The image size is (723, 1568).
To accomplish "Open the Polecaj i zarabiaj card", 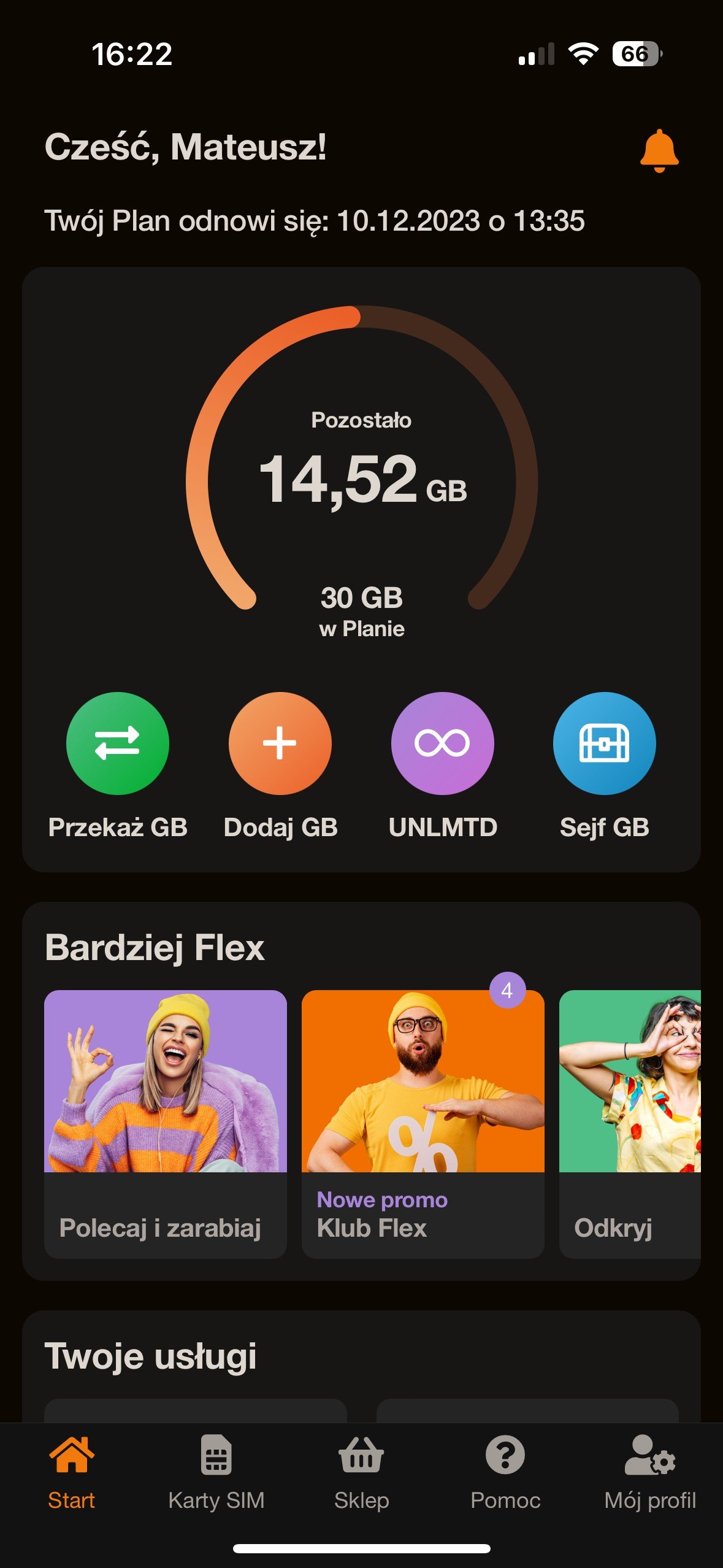I will (166, 1124).
